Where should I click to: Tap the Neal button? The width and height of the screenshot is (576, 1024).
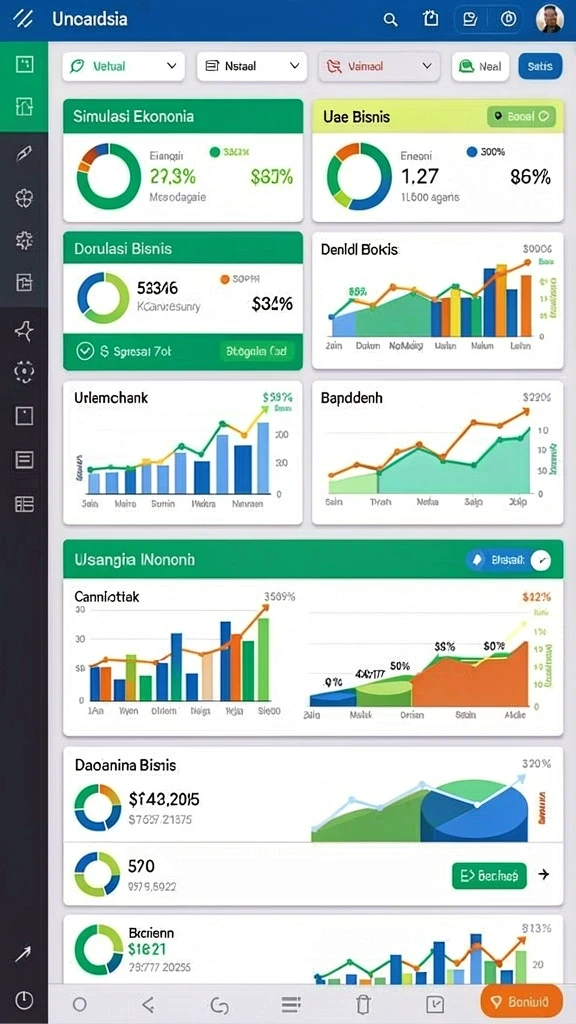click(481, 66)
